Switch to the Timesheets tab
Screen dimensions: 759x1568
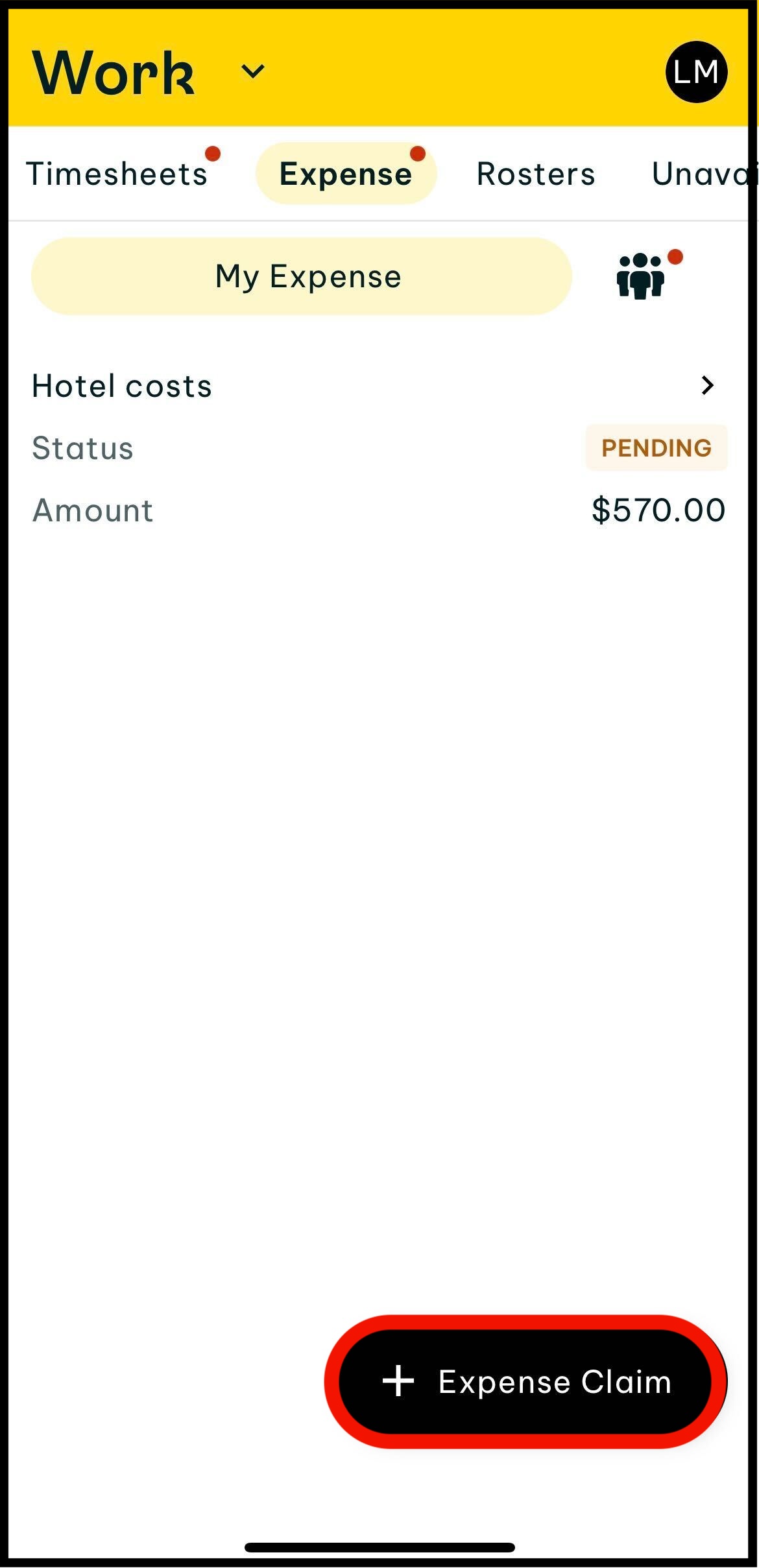click(117, 174)
